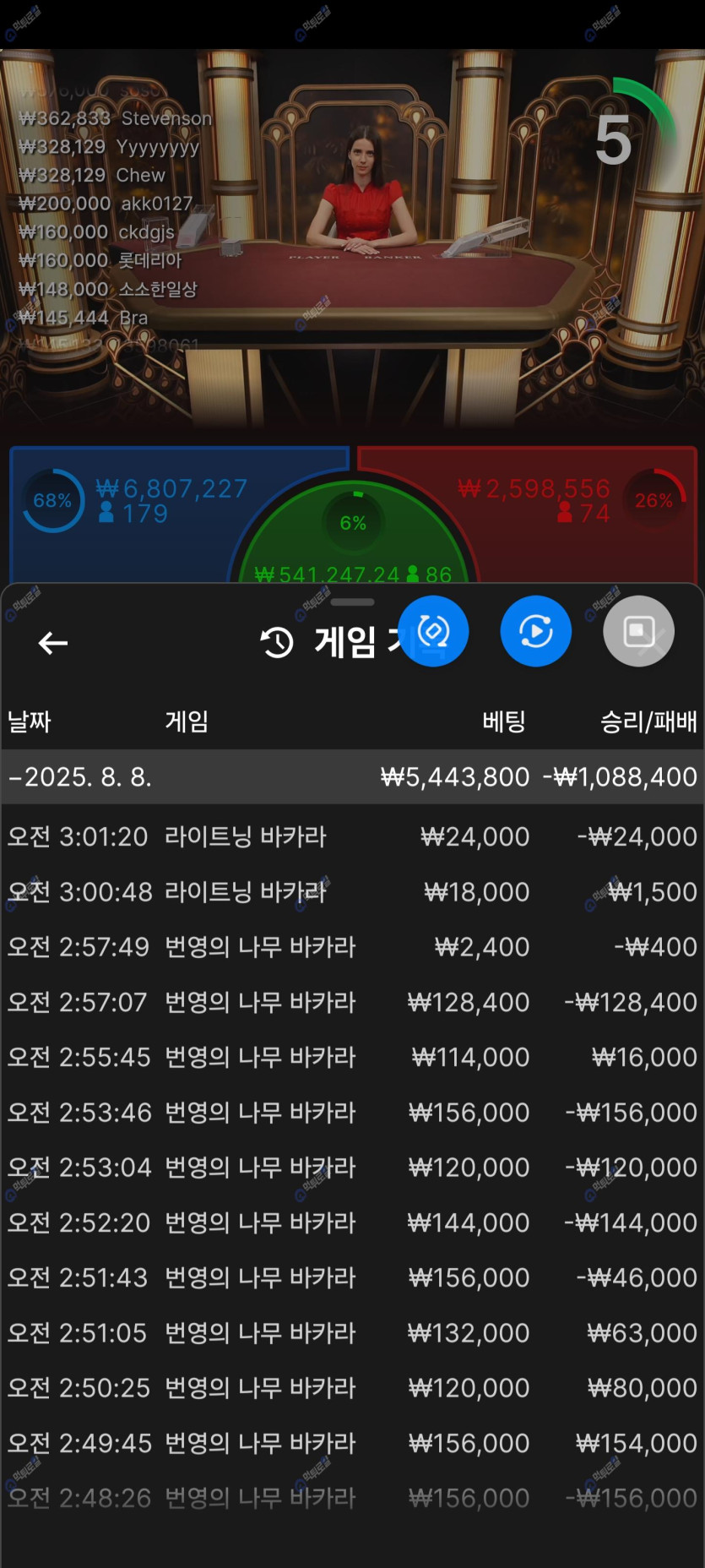Open the 3:01:20 Lightning Baccarat round
This screenshot has width=705, height=1568.
click(352, 836)
